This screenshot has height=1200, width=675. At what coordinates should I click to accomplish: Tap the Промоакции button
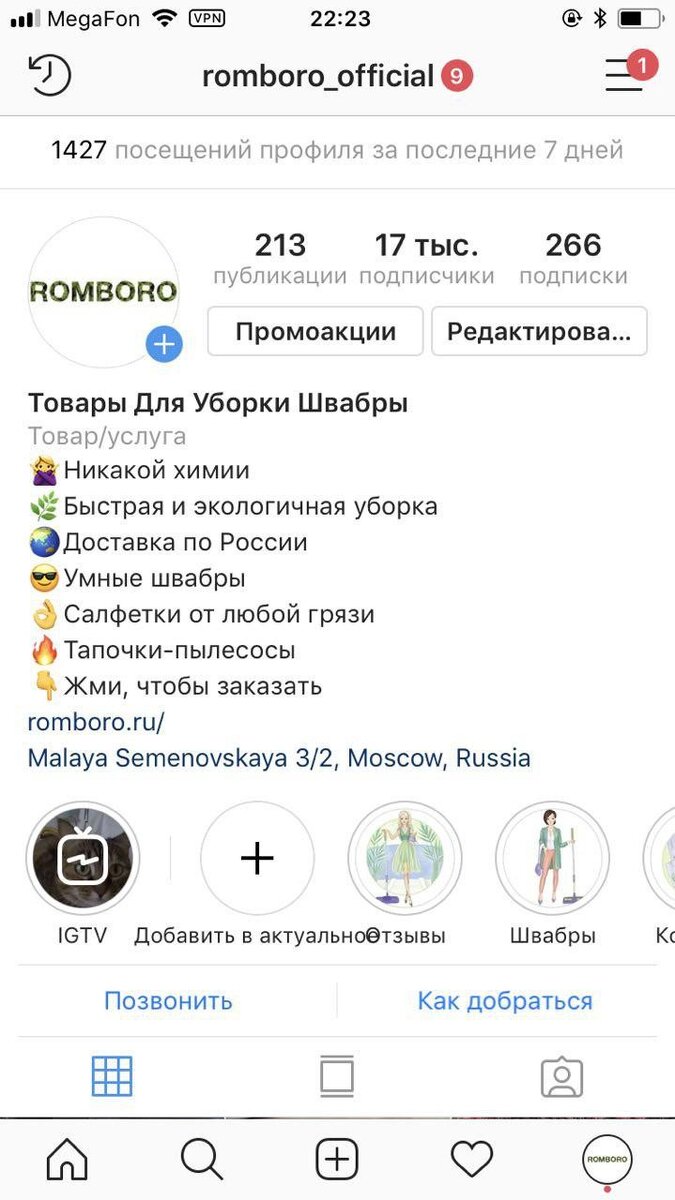[x=316, y=331]
